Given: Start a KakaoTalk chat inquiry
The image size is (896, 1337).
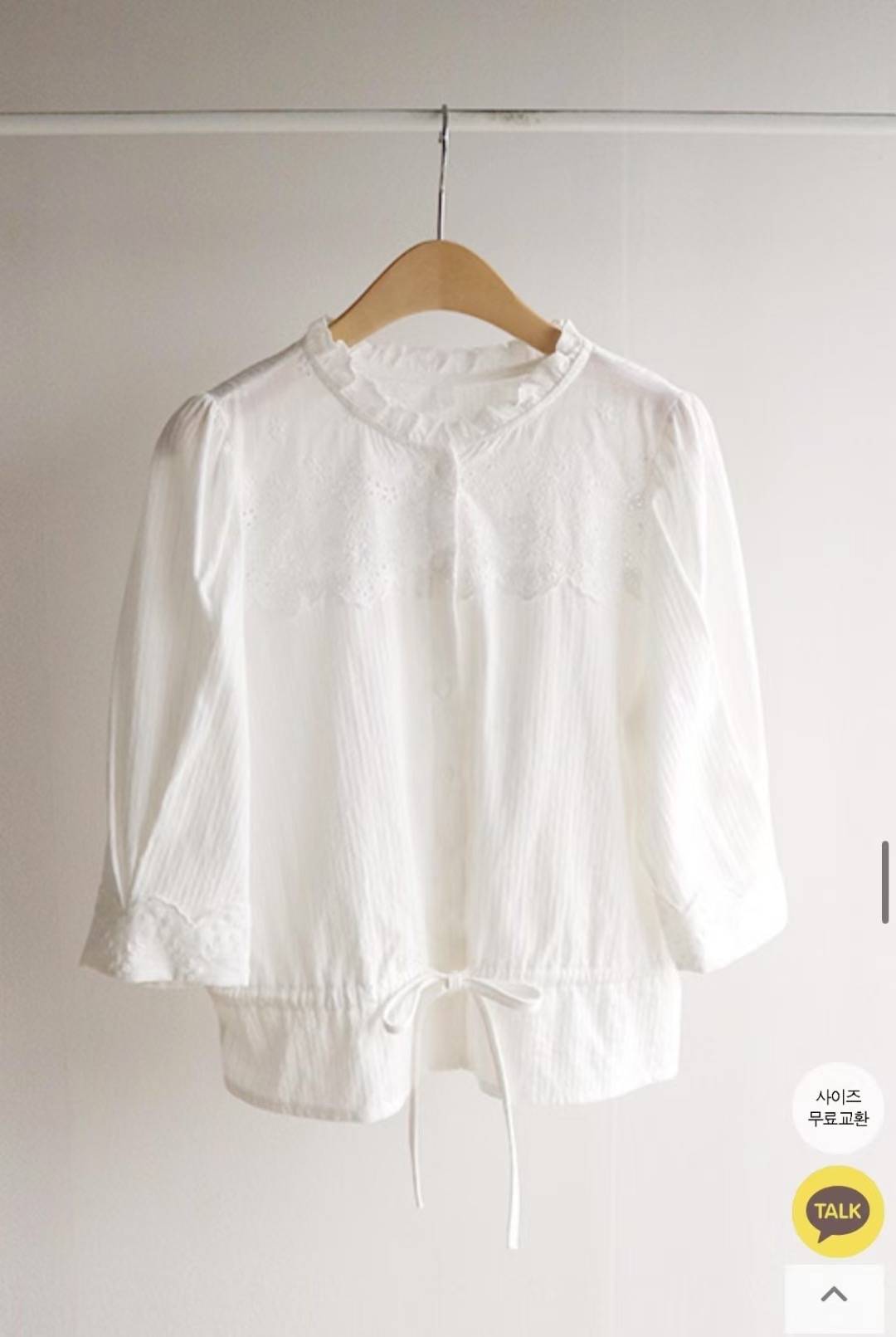Looking at the screenshot, I should point(838,1211).
